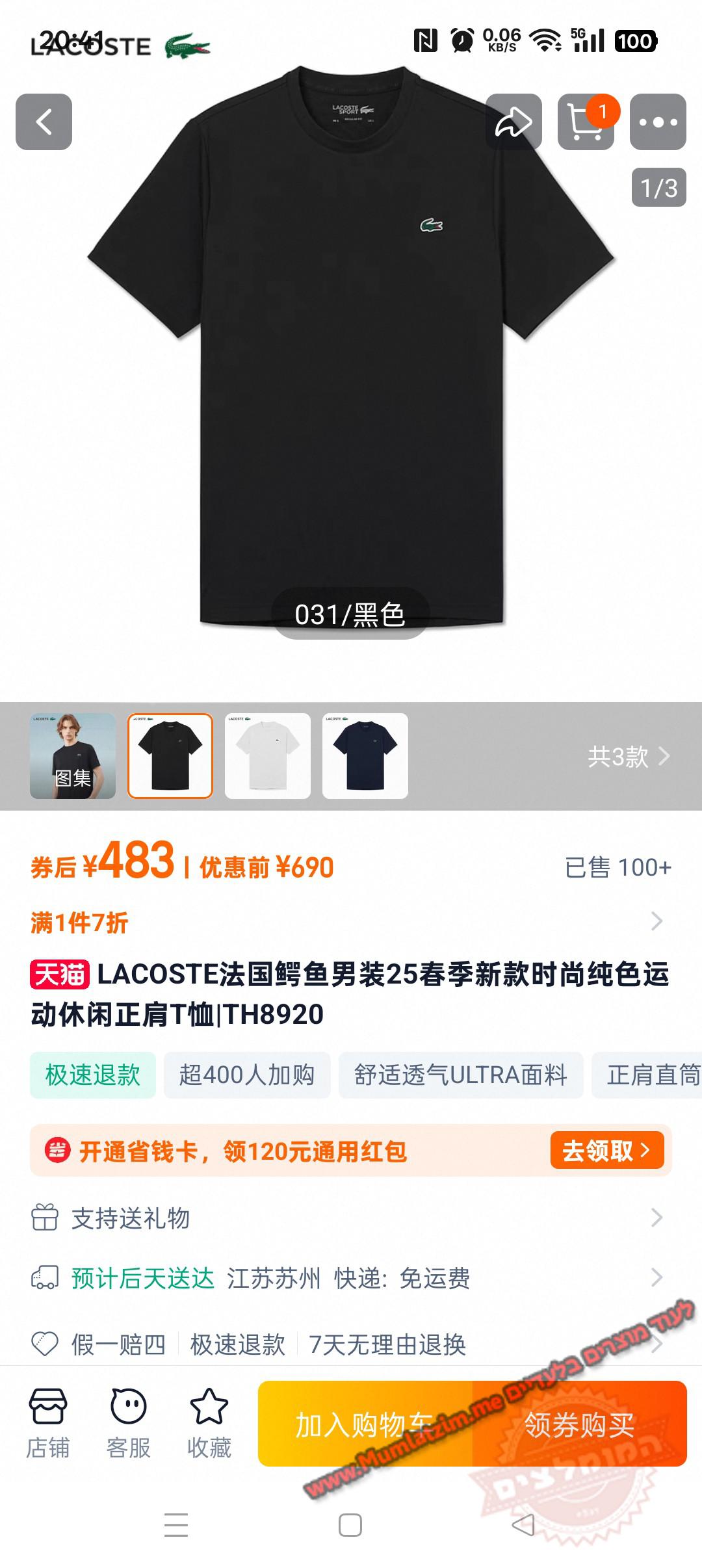Go back using the top arrow
Viewport: 702px width, 1568px height.
(x=44, y=122)
